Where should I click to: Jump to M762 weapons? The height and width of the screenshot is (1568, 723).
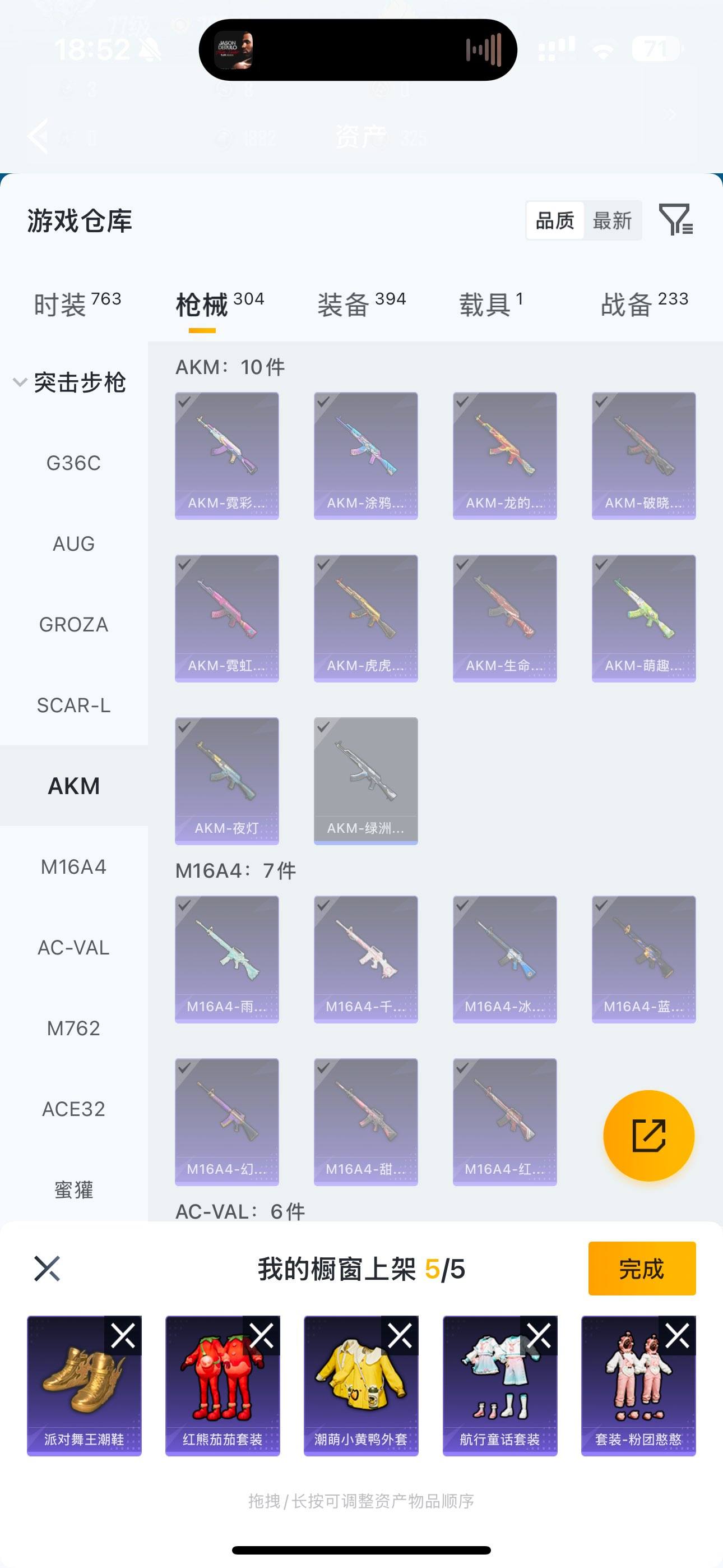point(73,1028)
